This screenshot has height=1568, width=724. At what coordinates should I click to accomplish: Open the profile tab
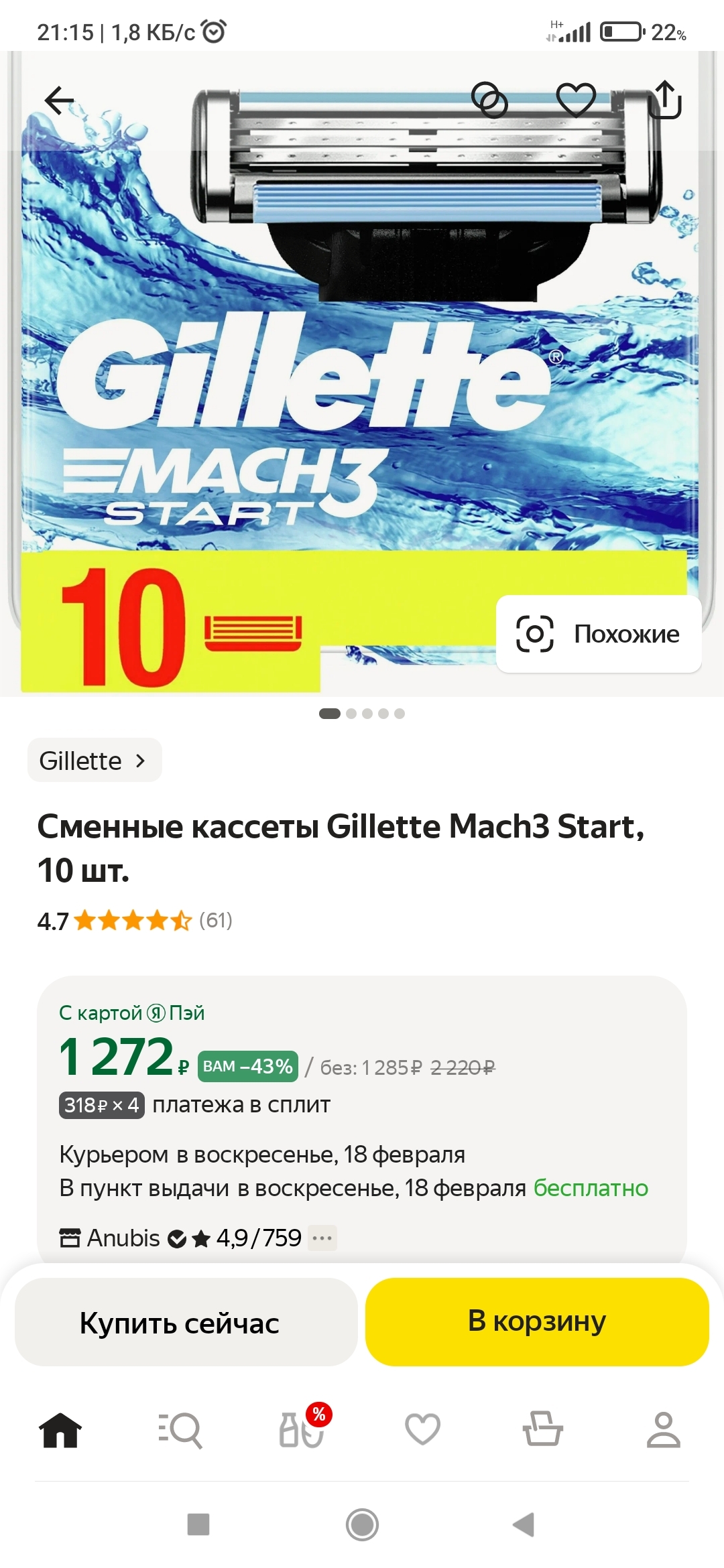pyautogui.click(x=664, y=1430)
